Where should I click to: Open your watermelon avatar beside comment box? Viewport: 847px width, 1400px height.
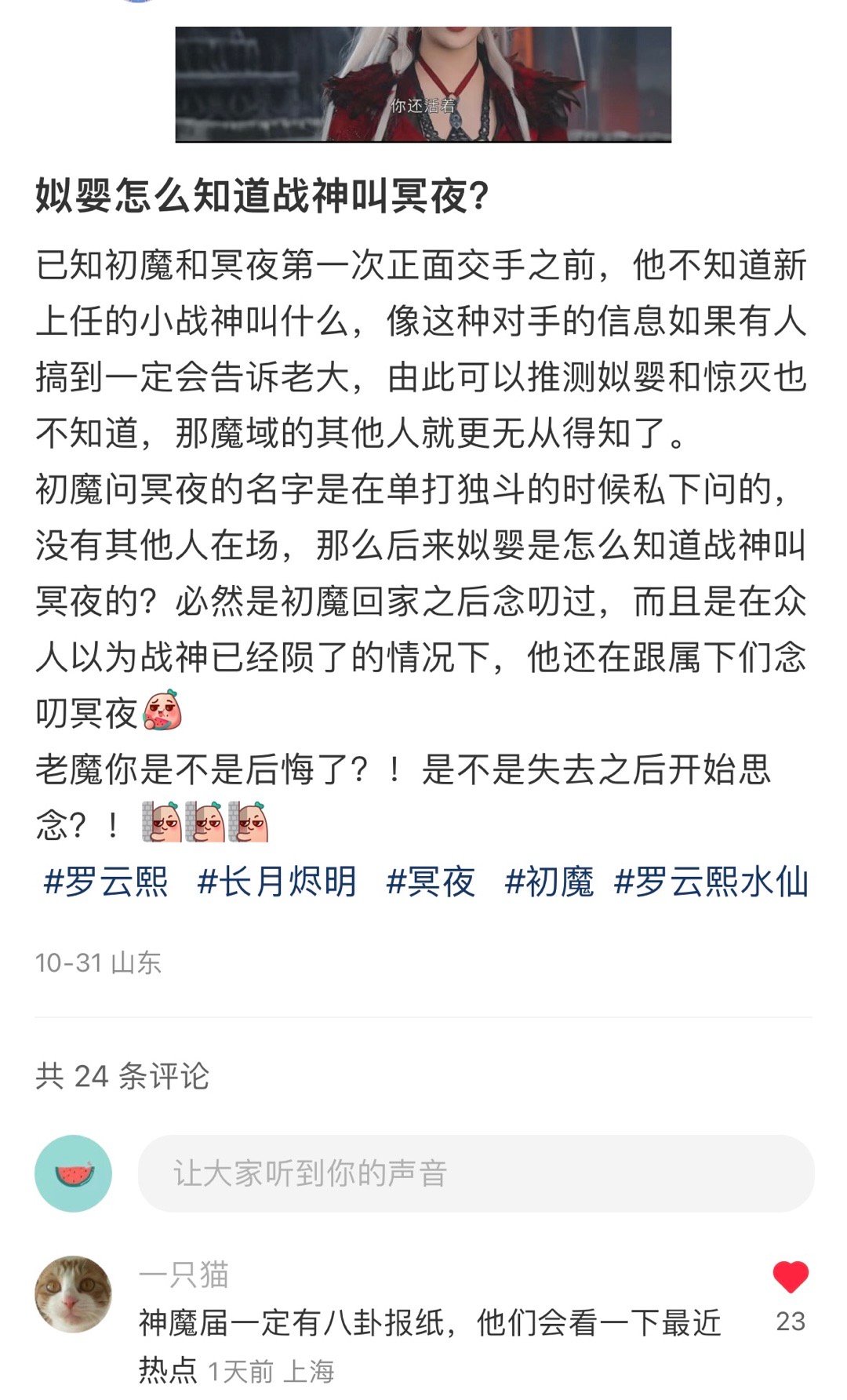click(x=74, y=1173)
